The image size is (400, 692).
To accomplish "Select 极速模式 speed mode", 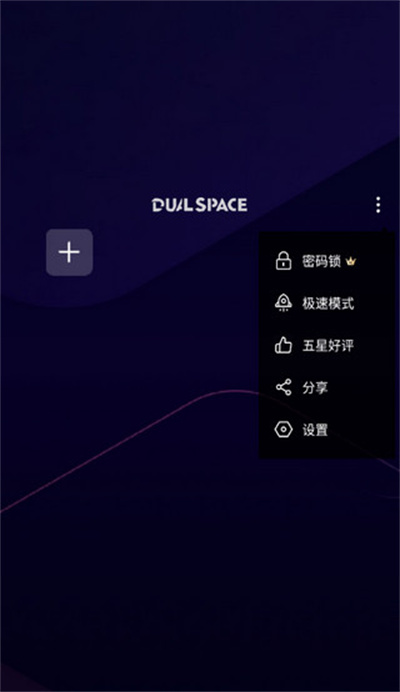I will [x=327, y=303].
